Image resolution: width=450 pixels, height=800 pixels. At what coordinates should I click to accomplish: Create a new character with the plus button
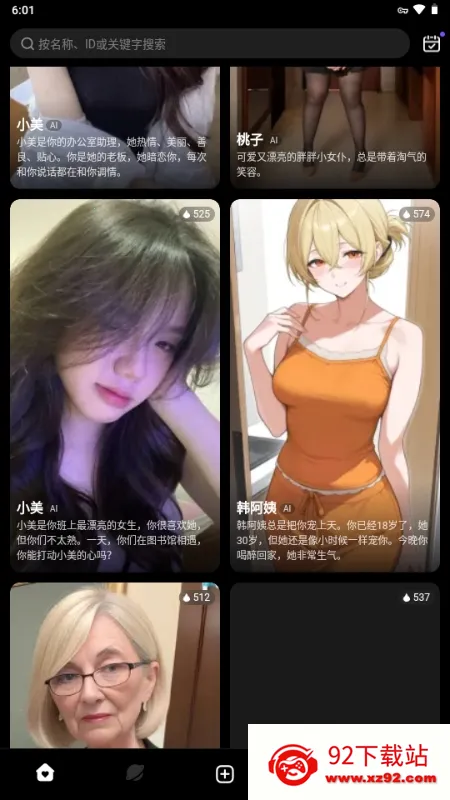click(225, 774)
